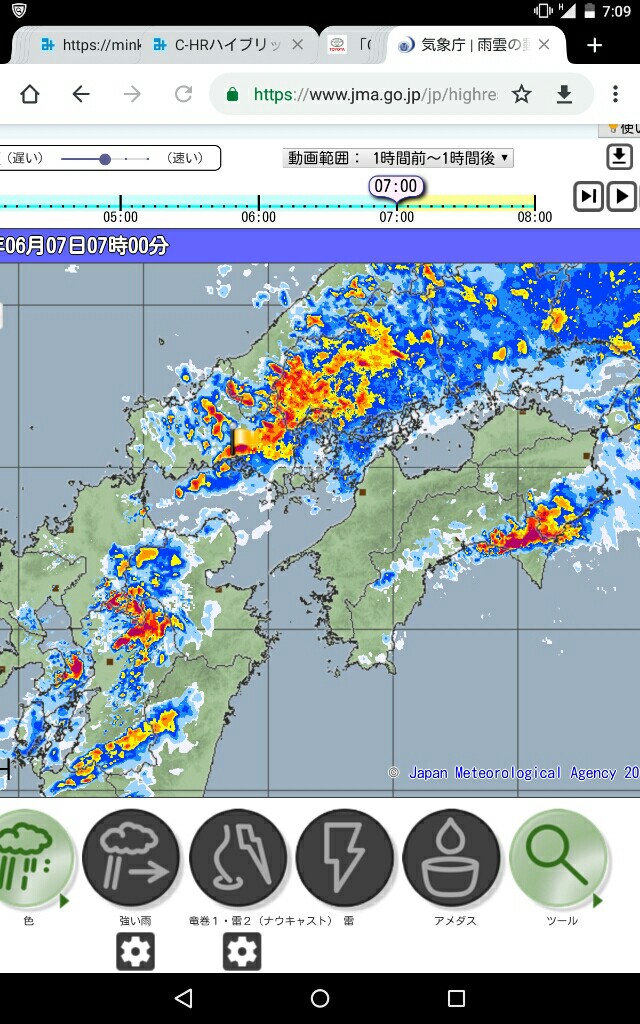640x1024 pixels.
Task: Open the browser home page
Action: coord(30,94)
